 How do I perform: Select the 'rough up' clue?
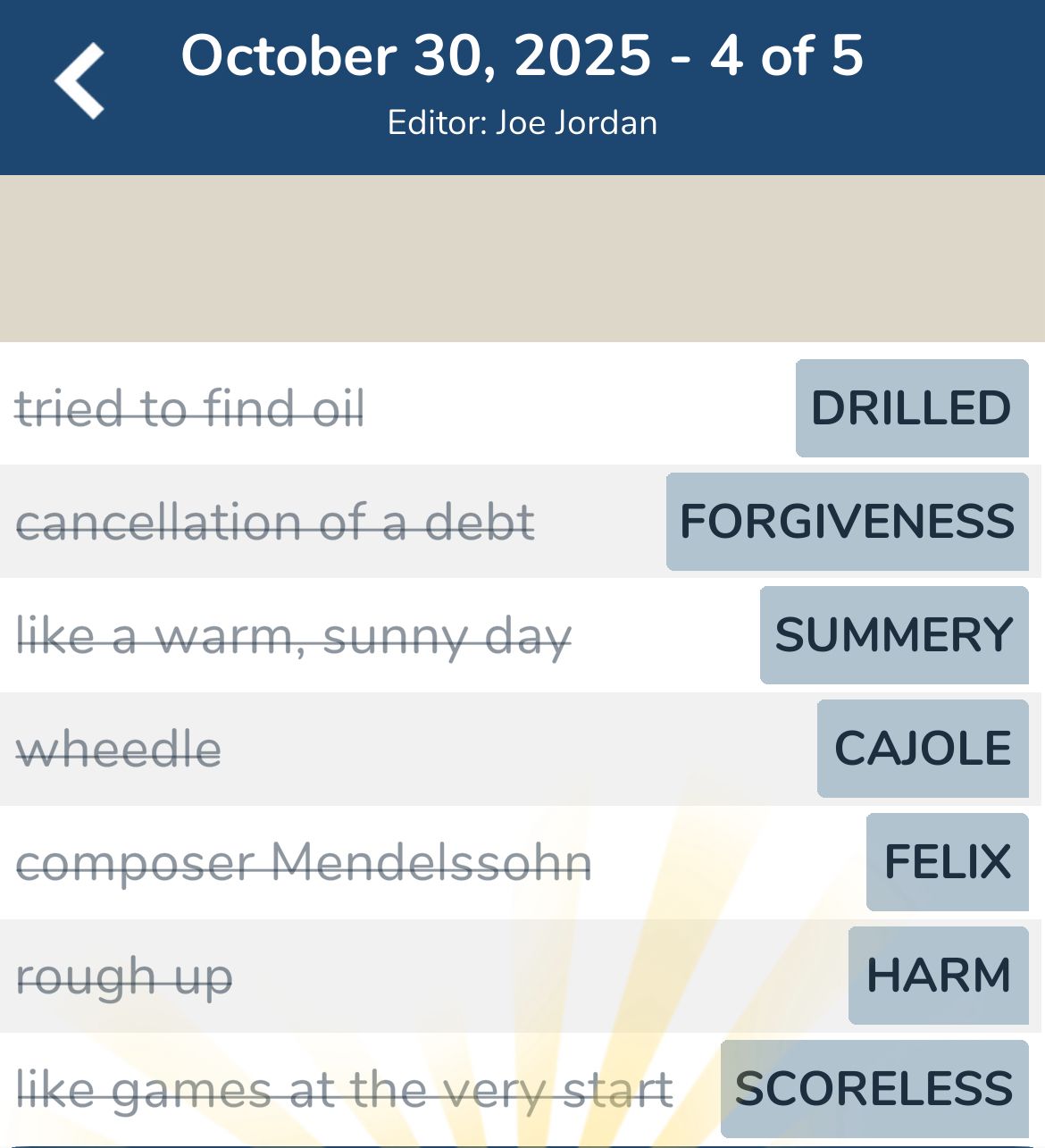tap(125, 976)
